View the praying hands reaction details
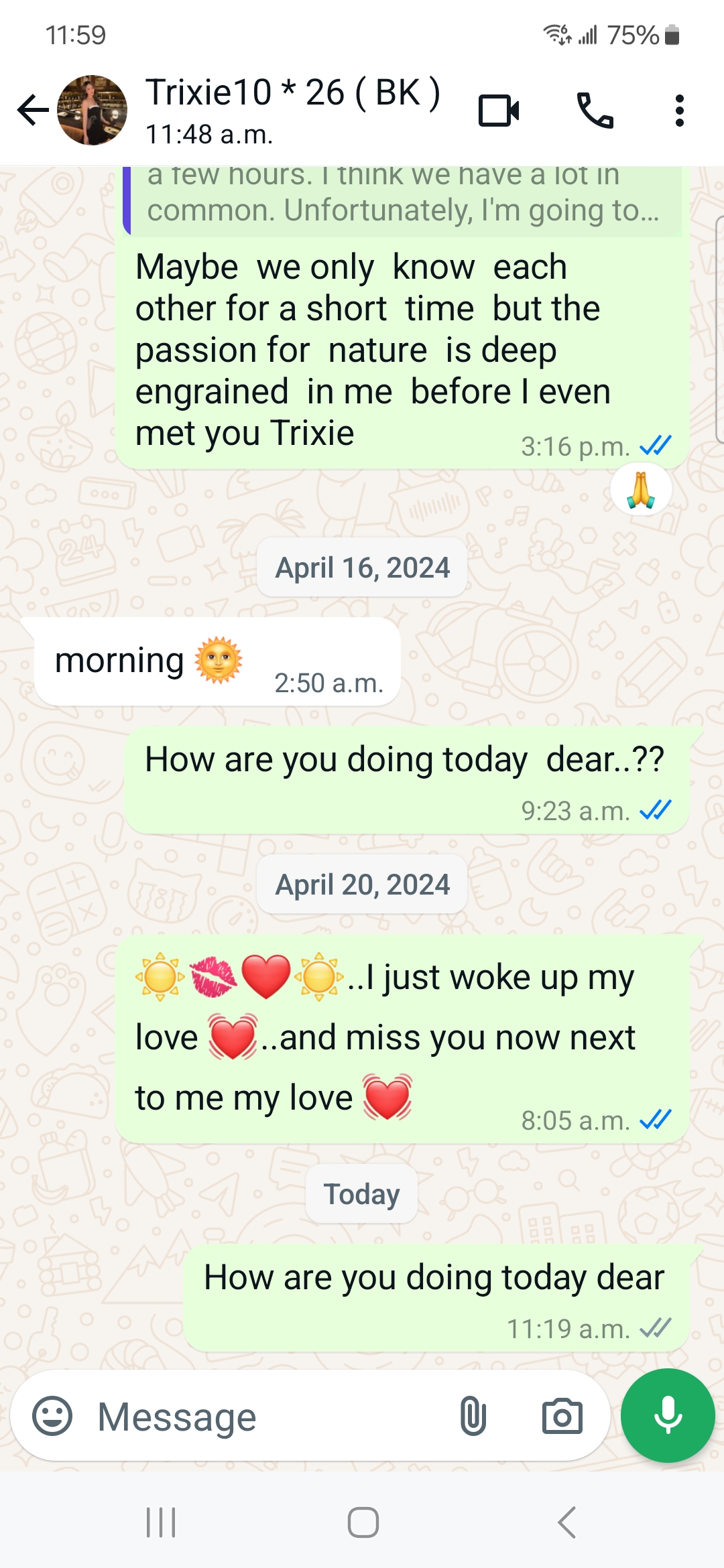Image resolution: width=724 pixels, height=1568 pixels. pos(641,491)
